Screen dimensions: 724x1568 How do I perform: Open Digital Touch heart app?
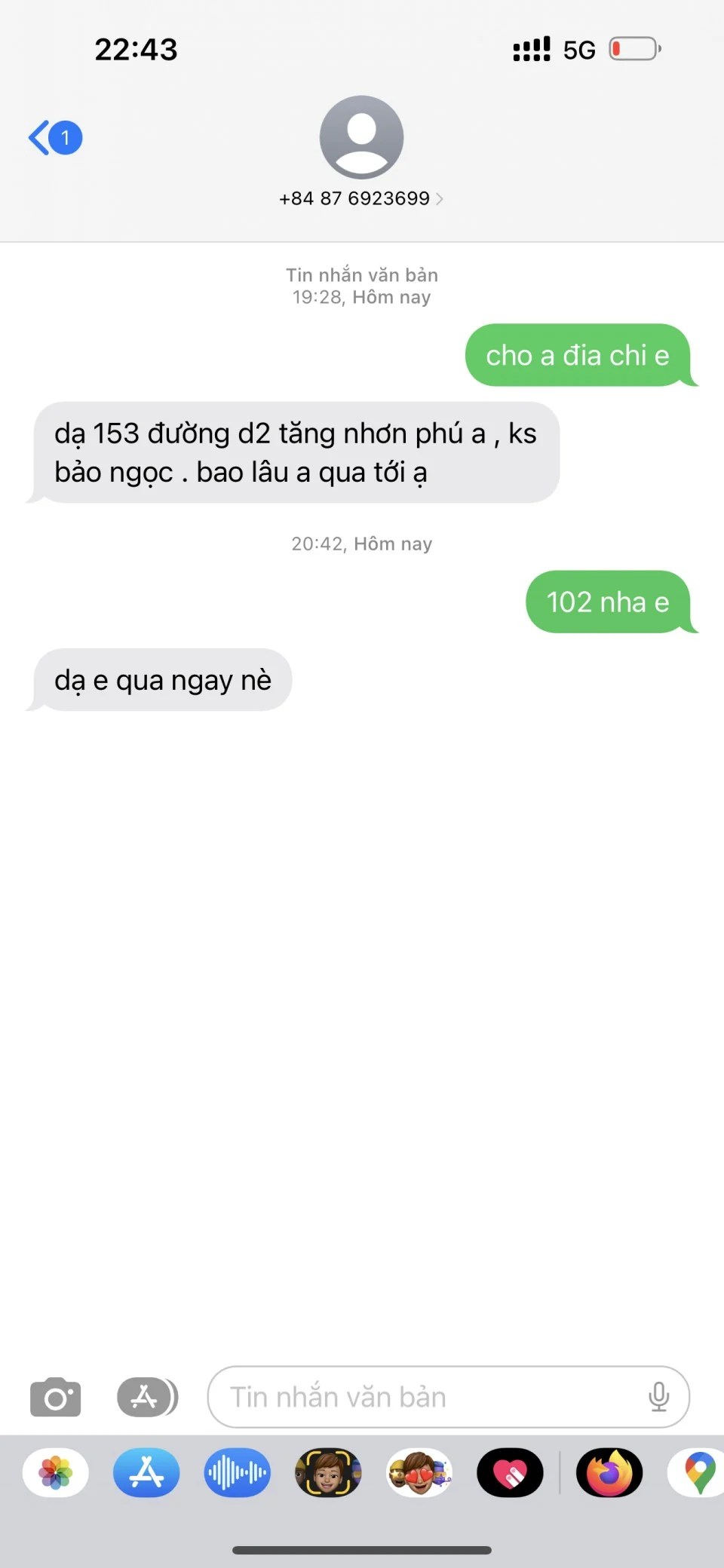click(510, 1473)
